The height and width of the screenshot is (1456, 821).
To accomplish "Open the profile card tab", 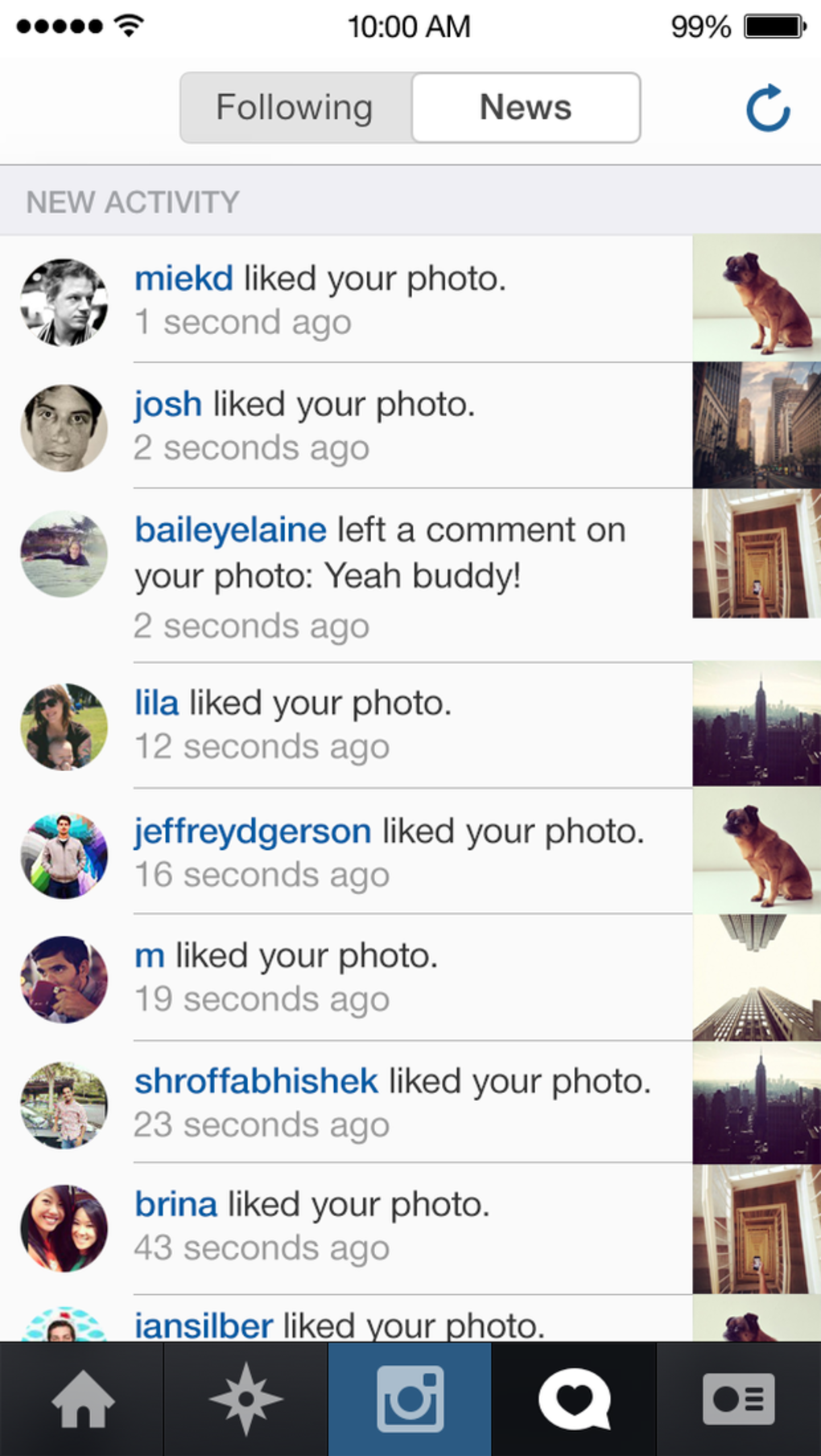I will 738,1400.
